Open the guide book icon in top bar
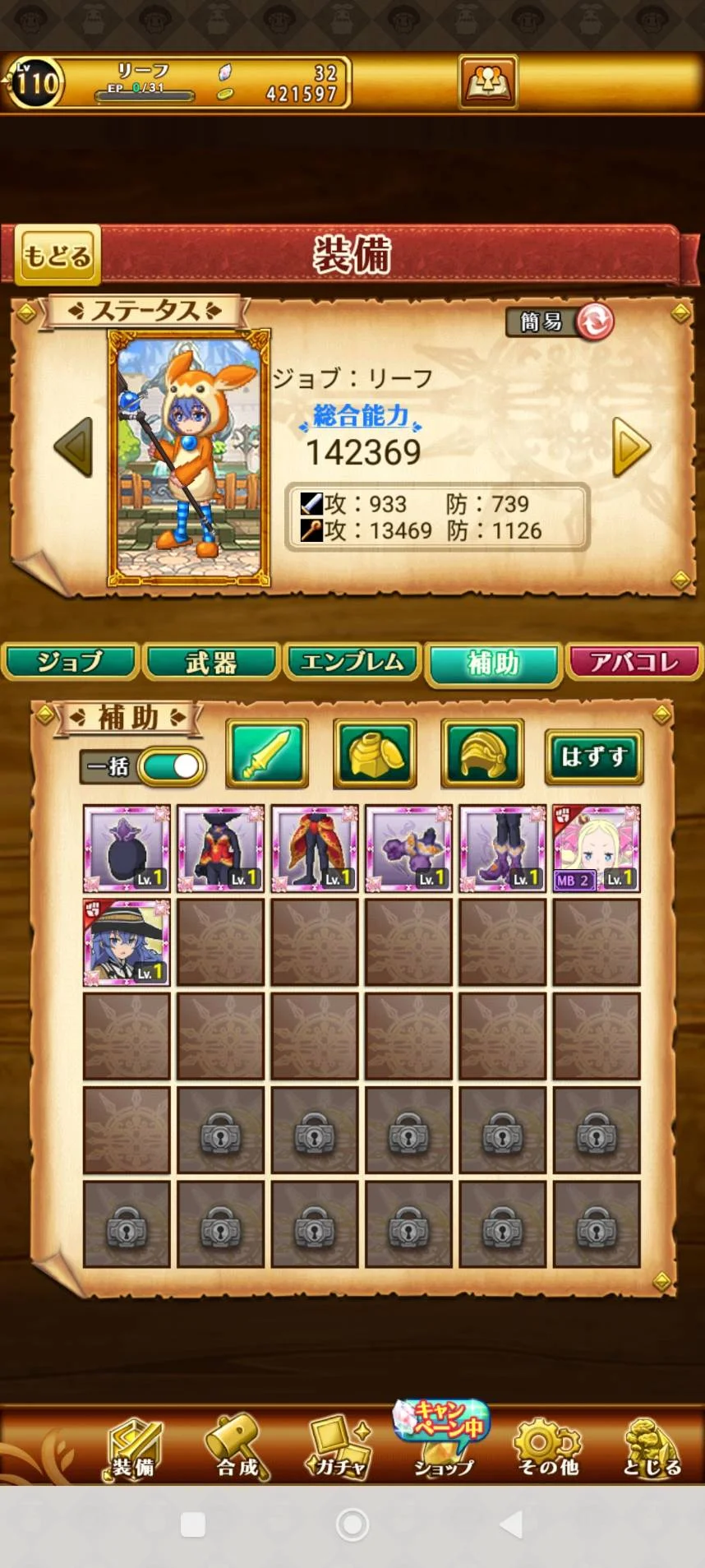The width and height of the screenshot is (705, 1568). pyautogui.click(x=488, y=82)
